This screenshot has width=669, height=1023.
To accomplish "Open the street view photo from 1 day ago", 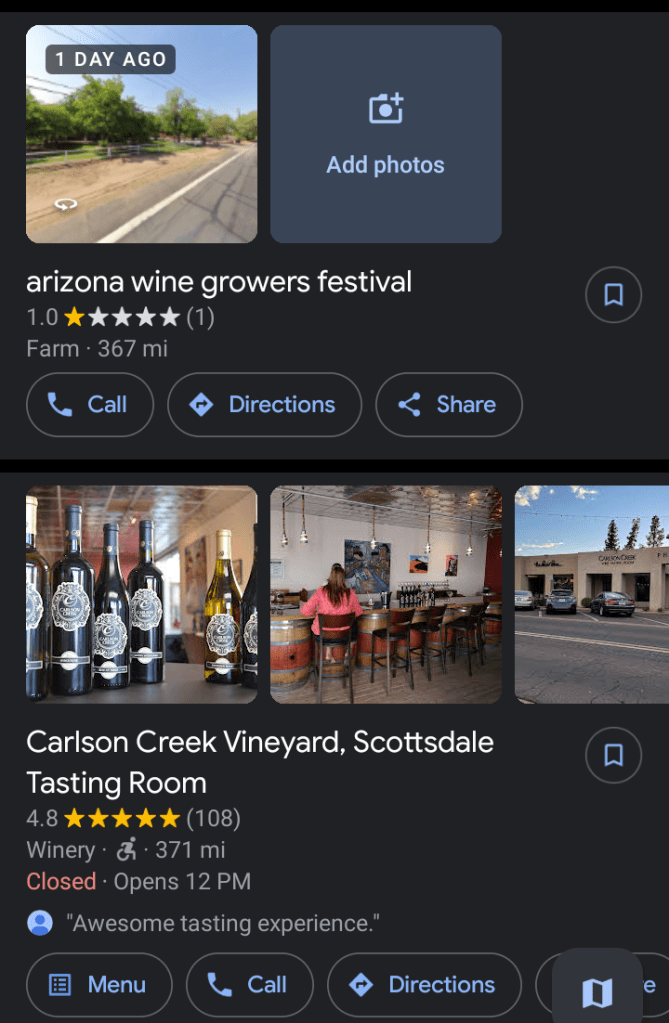I will pos(141,134).
